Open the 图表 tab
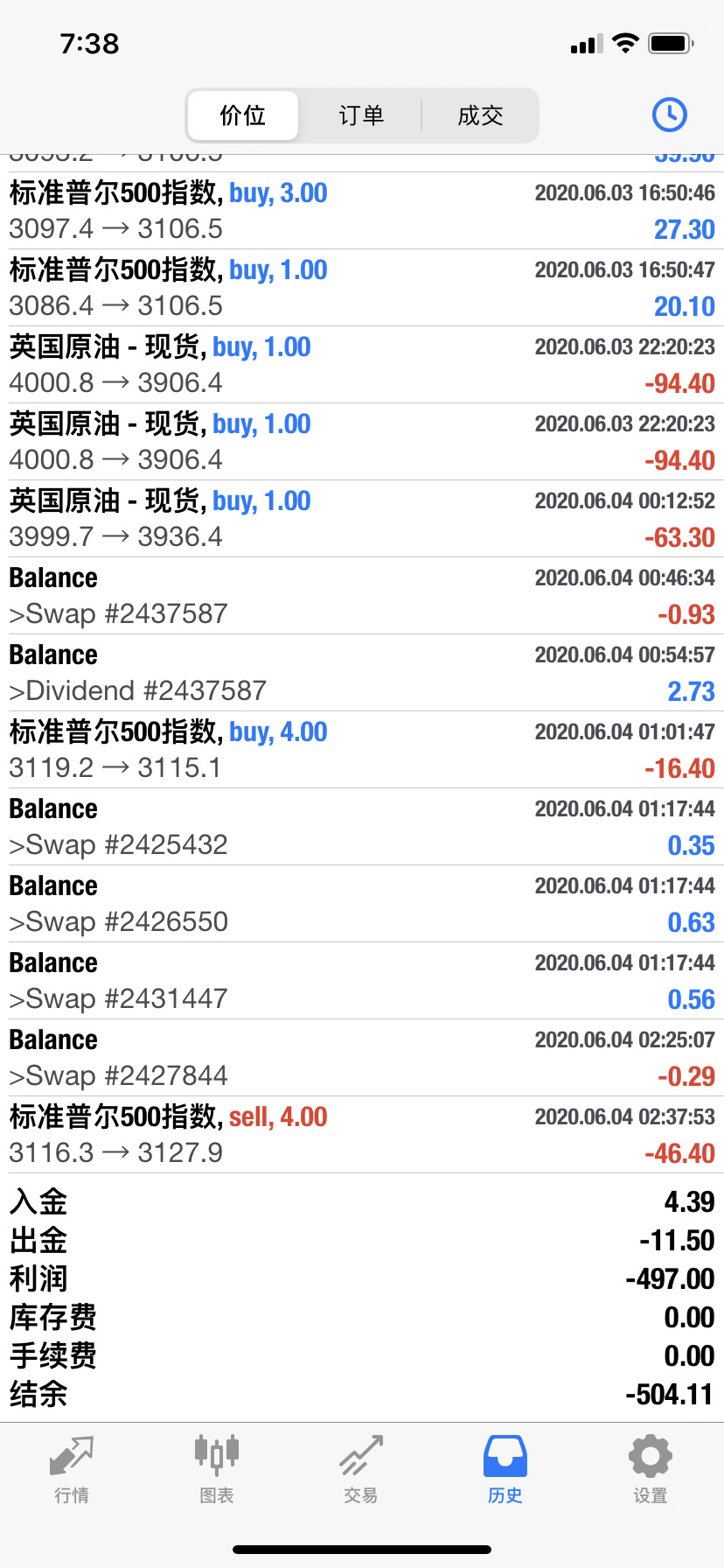This screenshot has width=724, height=1568. tap(217, 1470)
